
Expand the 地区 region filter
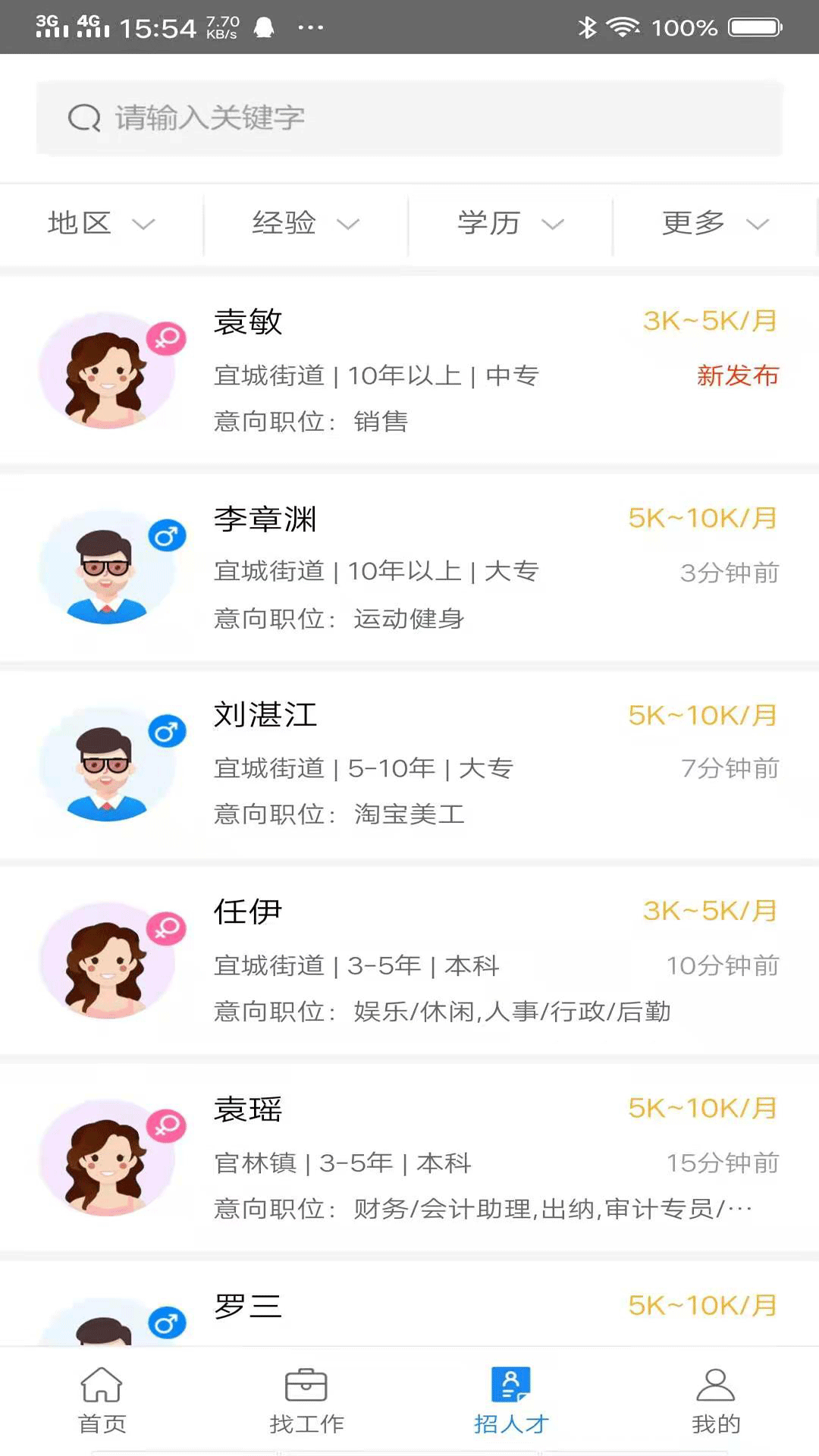[x=102, y=224]
